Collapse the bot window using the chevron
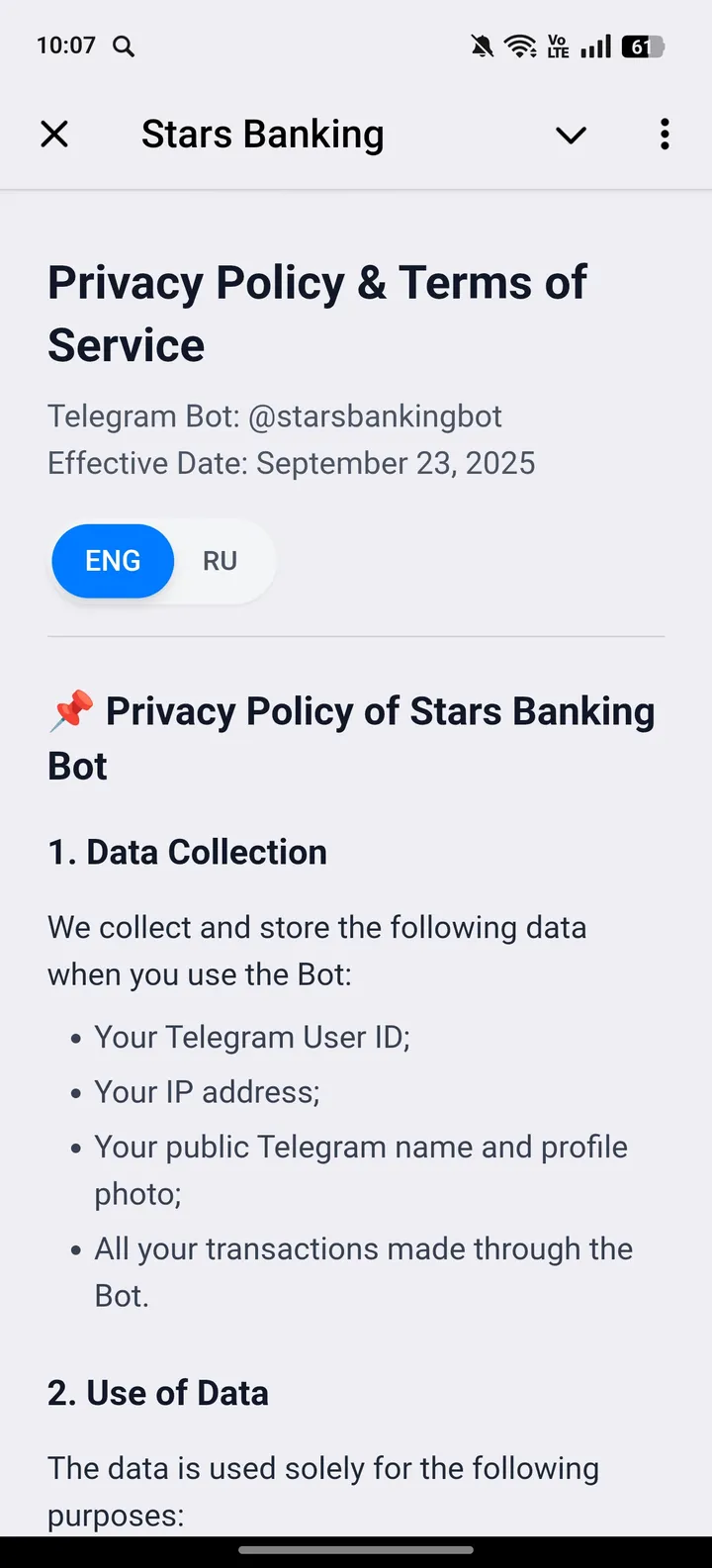This screenshot has width=712, height=1568. 571,135
